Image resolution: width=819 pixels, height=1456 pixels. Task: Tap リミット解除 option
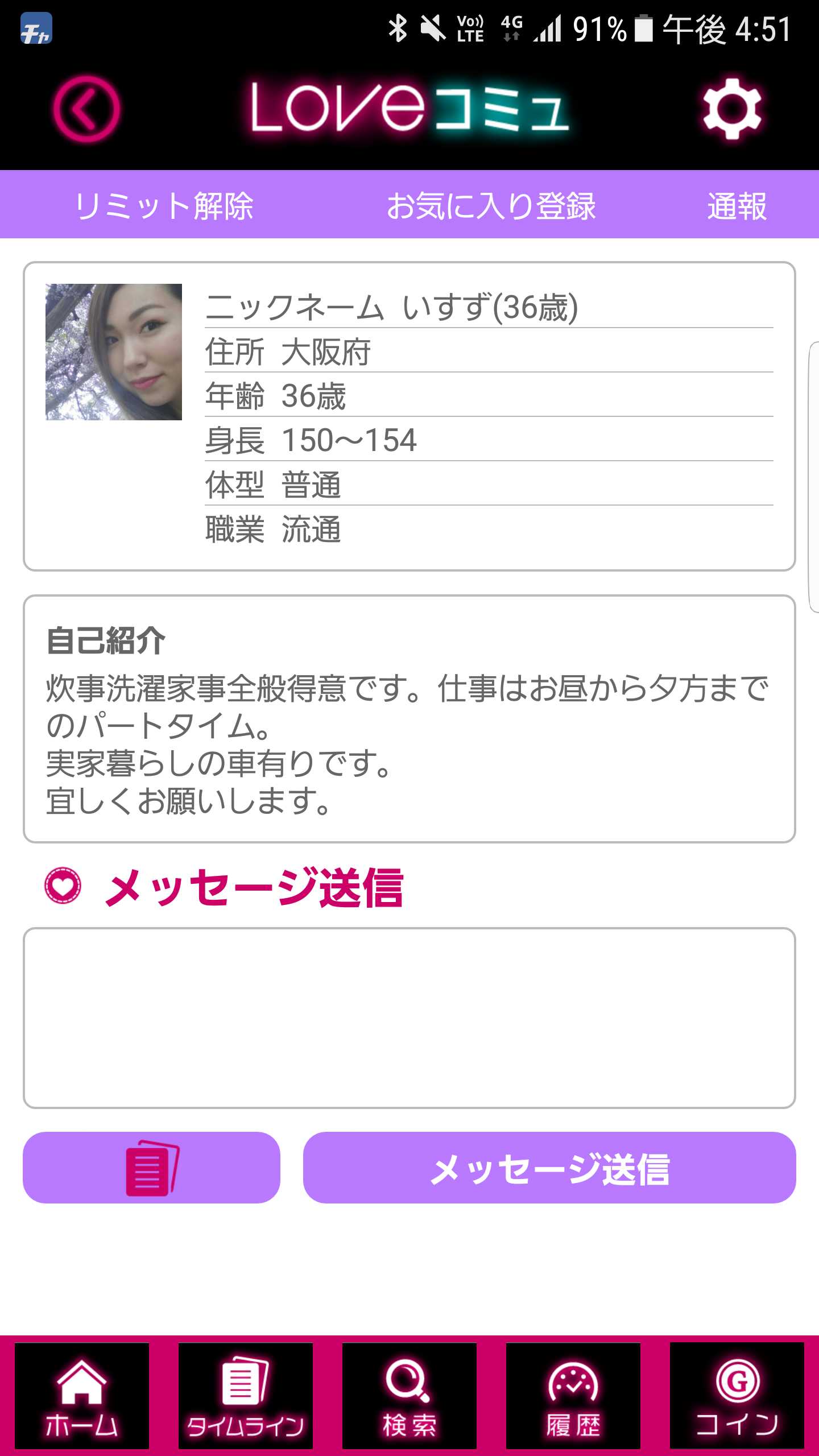[164, 205]
